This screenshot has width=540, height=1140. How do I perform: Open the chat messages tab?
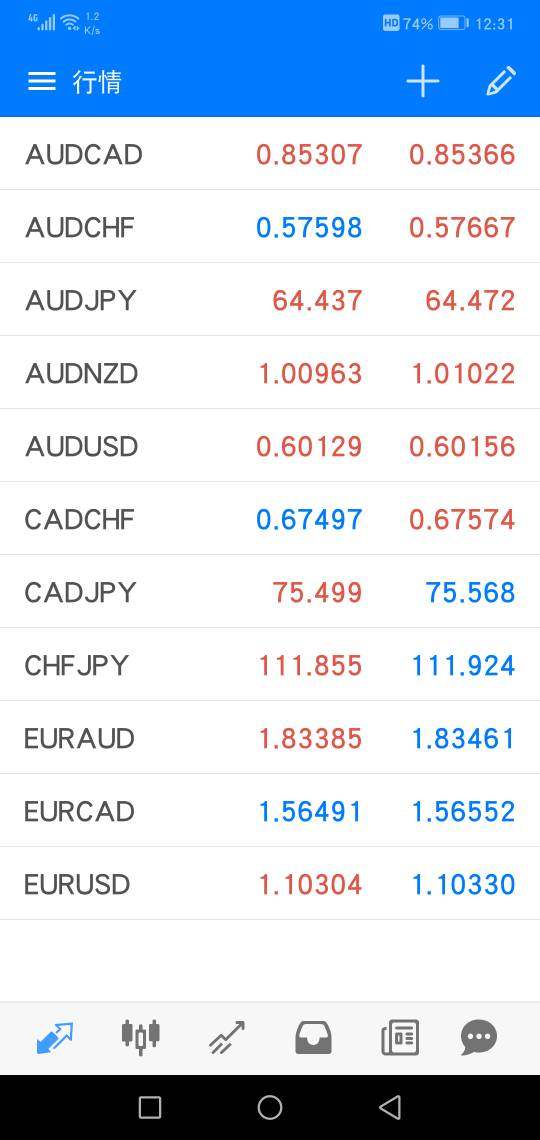coord(479,1037)
